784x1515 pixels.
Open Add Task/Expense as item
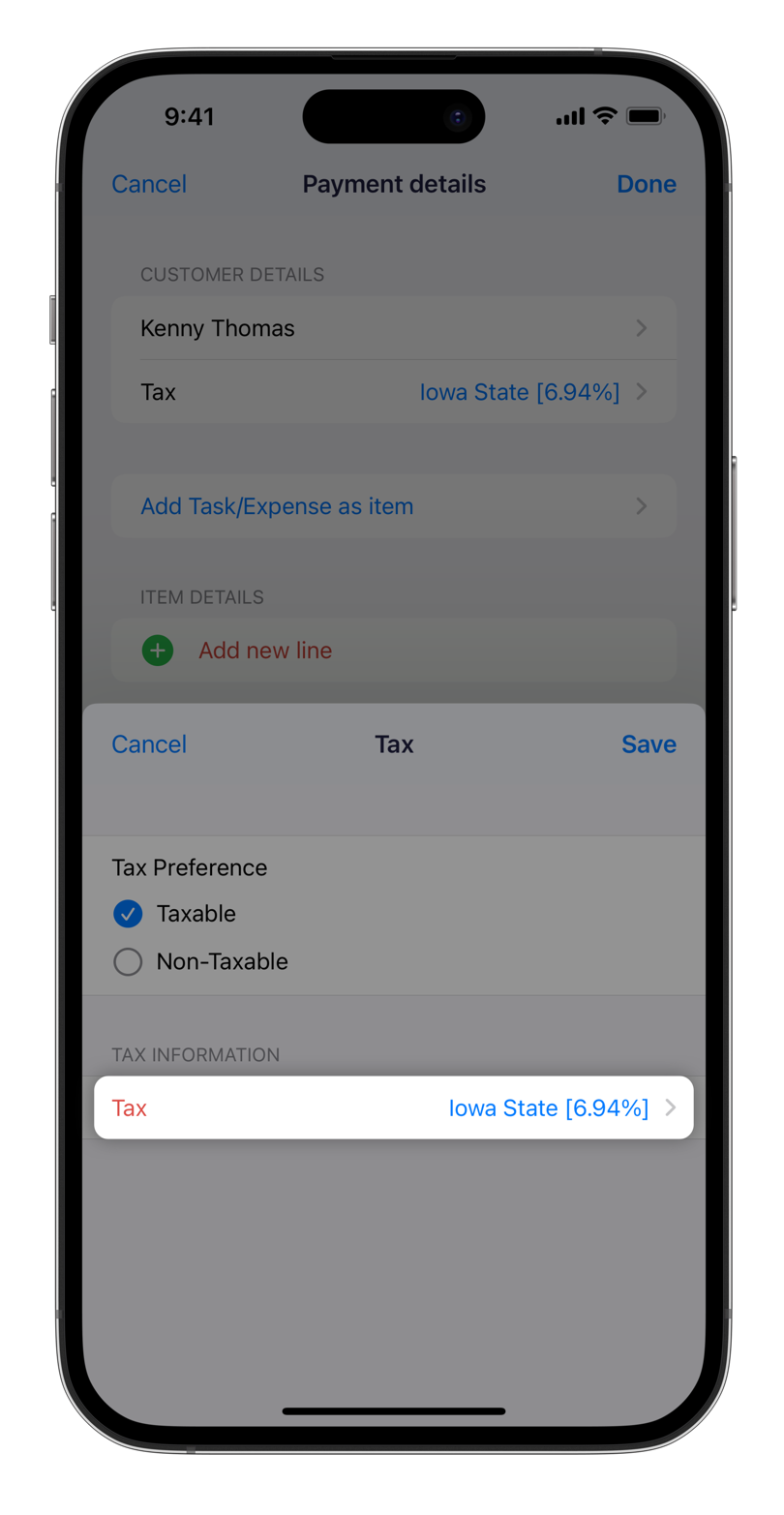[x=393, y=506]
